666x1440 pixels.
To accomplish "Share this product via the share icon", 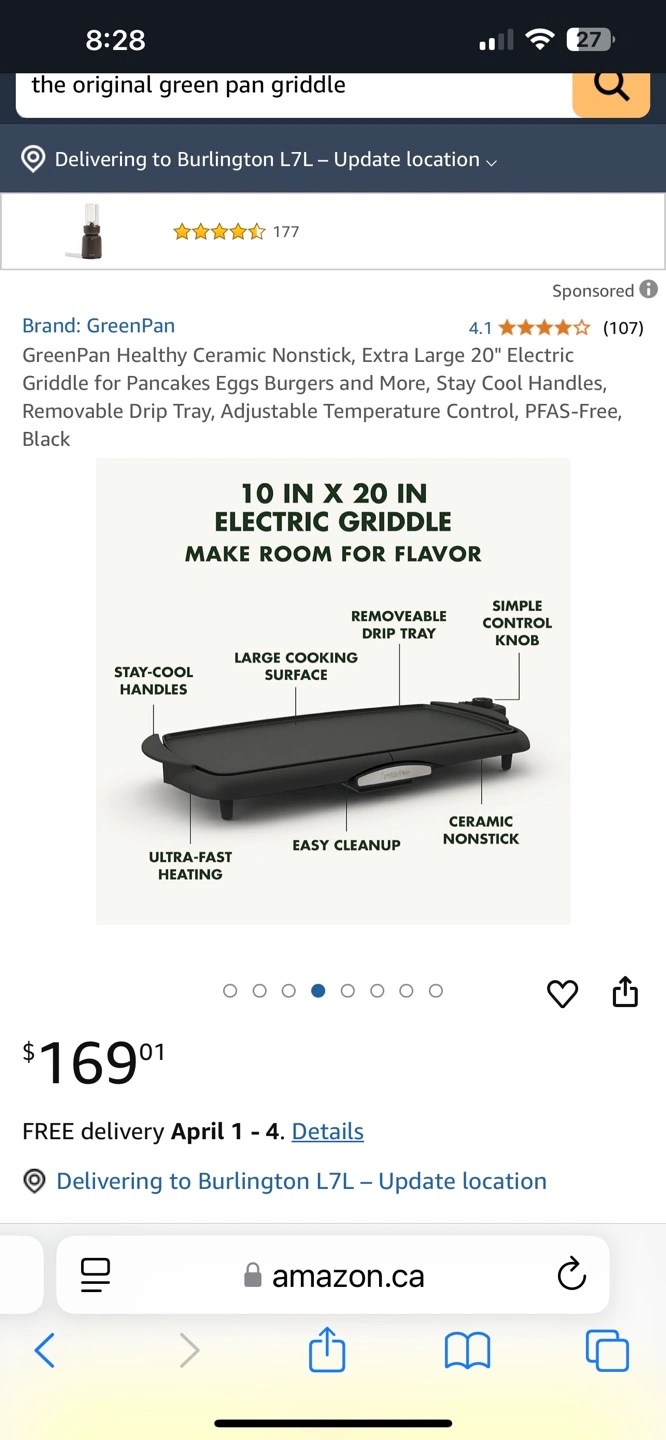I will [625, 992].
